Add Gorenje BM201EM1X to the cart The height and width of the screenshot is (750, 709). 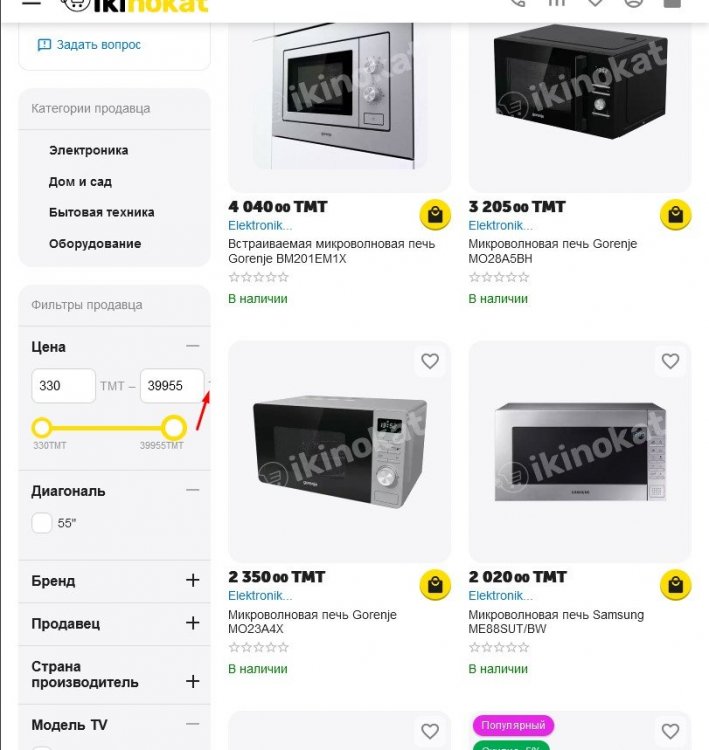(x=435, y=214)
